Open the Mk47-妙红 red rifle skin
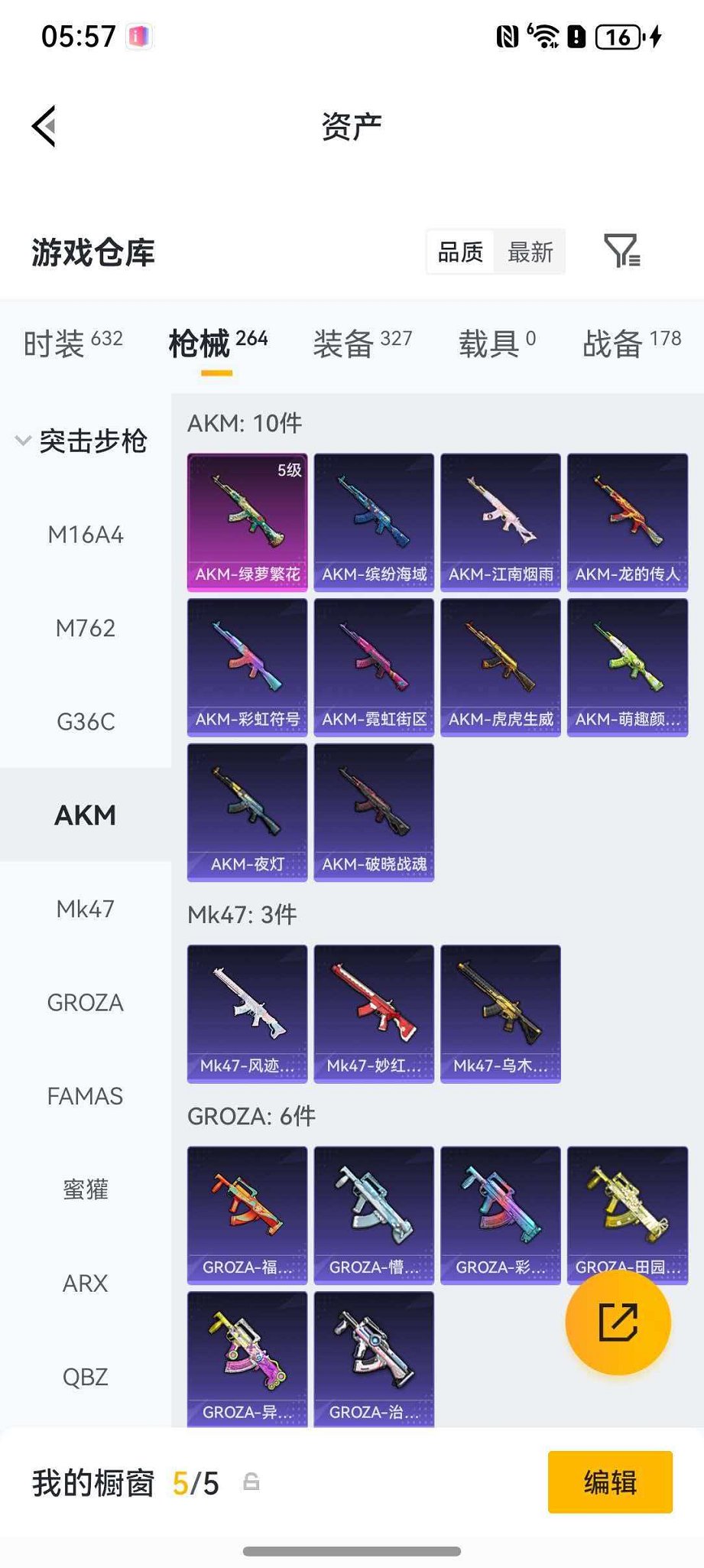The image size is (704, 1568). (x=373, y=1012)
